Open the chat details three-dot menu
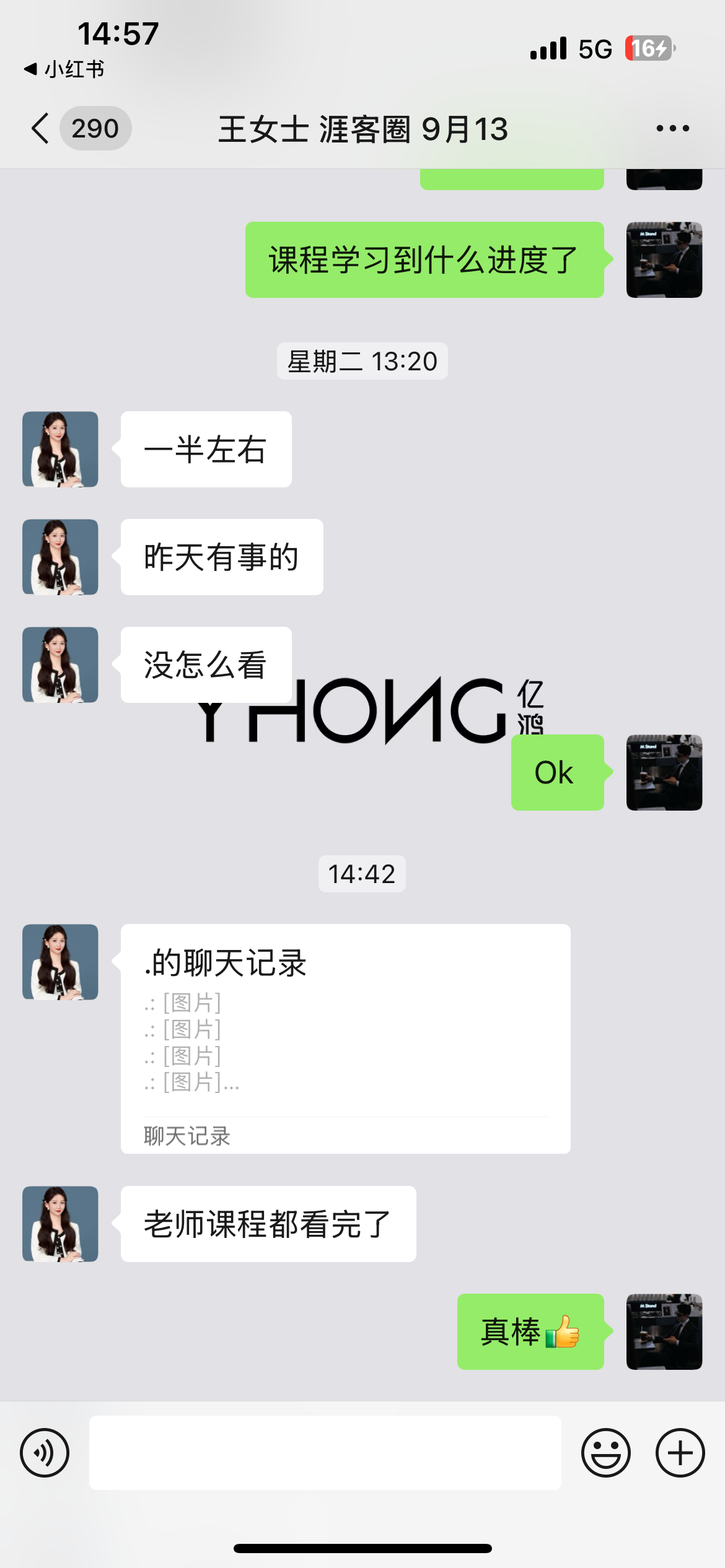Viewport: 725px width, 1568px height. 672,129
